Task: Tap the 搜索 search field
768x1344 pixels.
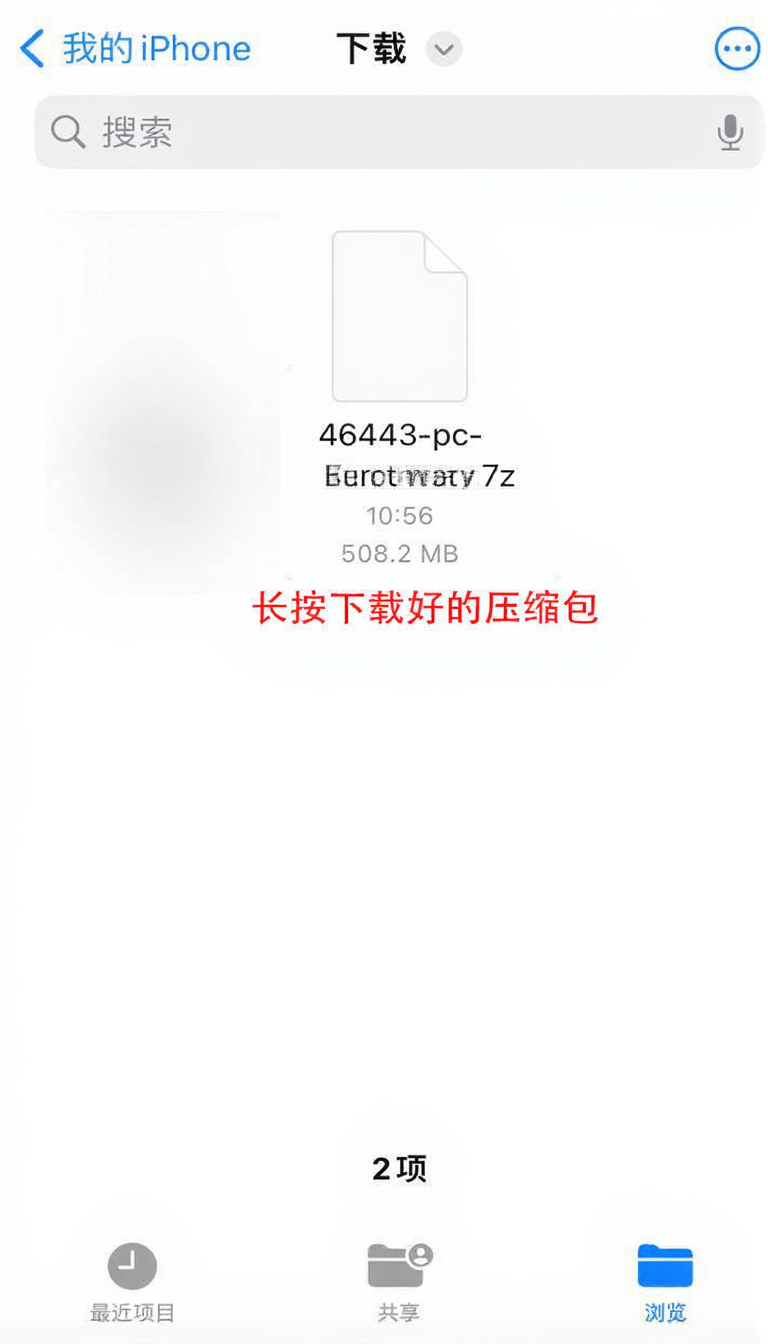Action: point(380,132)
